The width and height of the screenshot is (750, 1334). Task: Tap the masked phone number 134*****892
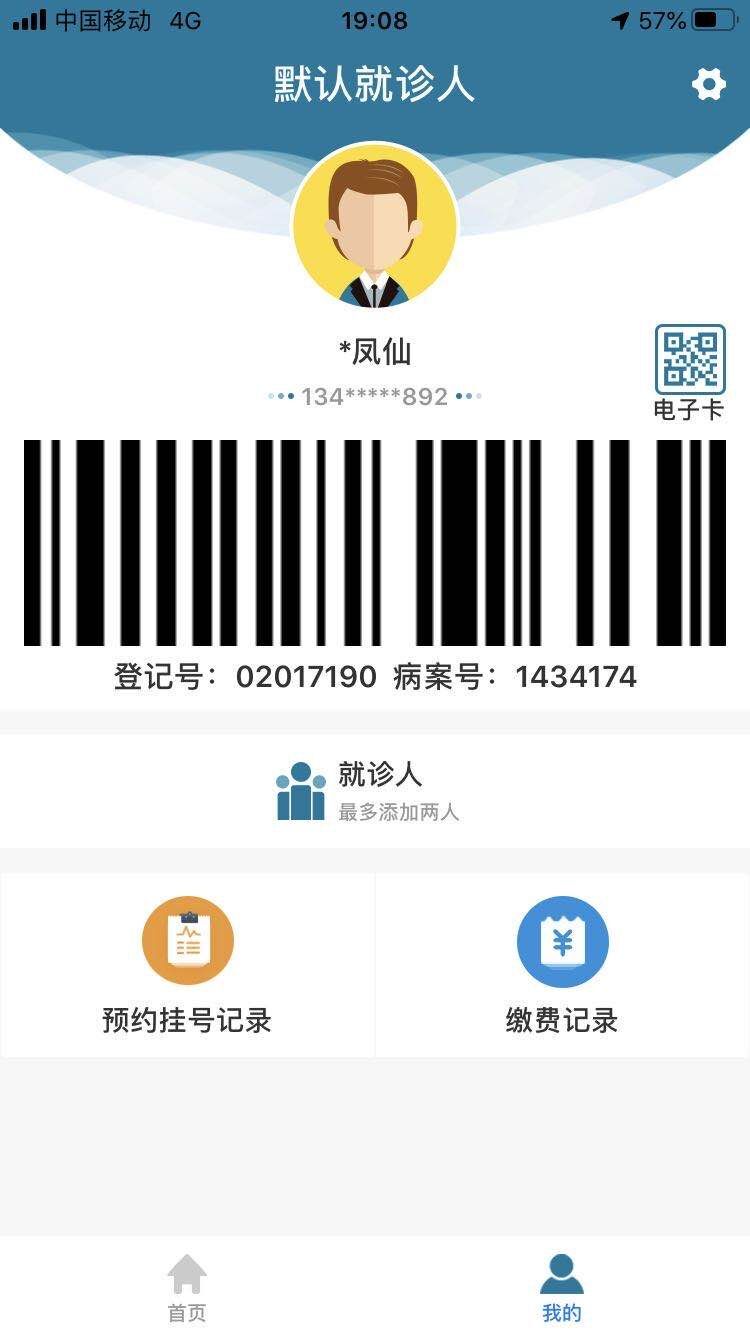click(374, 396)
